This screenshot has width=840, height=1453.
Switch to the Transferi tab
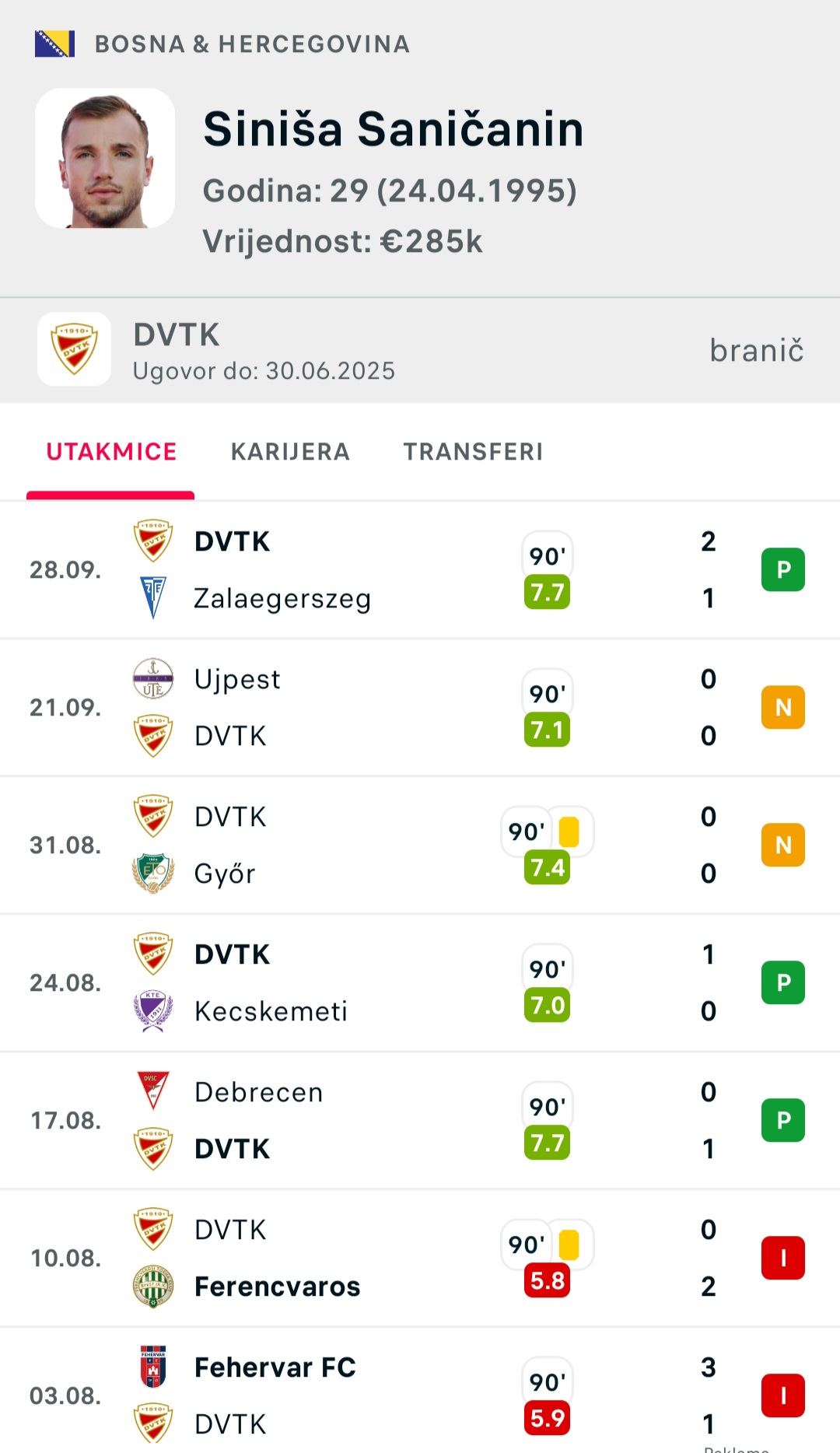click(x=473, y=452)
